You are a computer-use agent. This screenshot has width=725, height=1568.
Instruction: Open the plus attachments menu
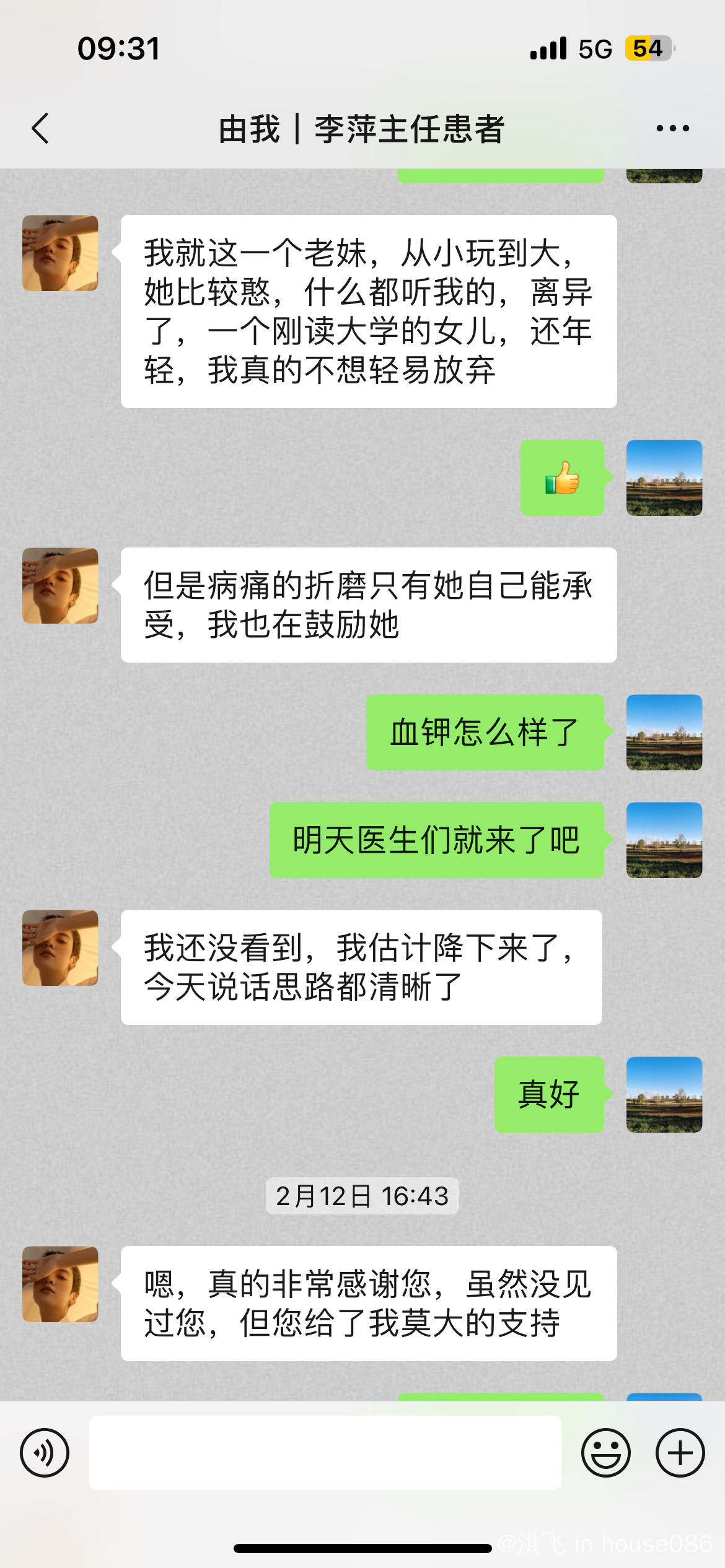[680, 1453]
